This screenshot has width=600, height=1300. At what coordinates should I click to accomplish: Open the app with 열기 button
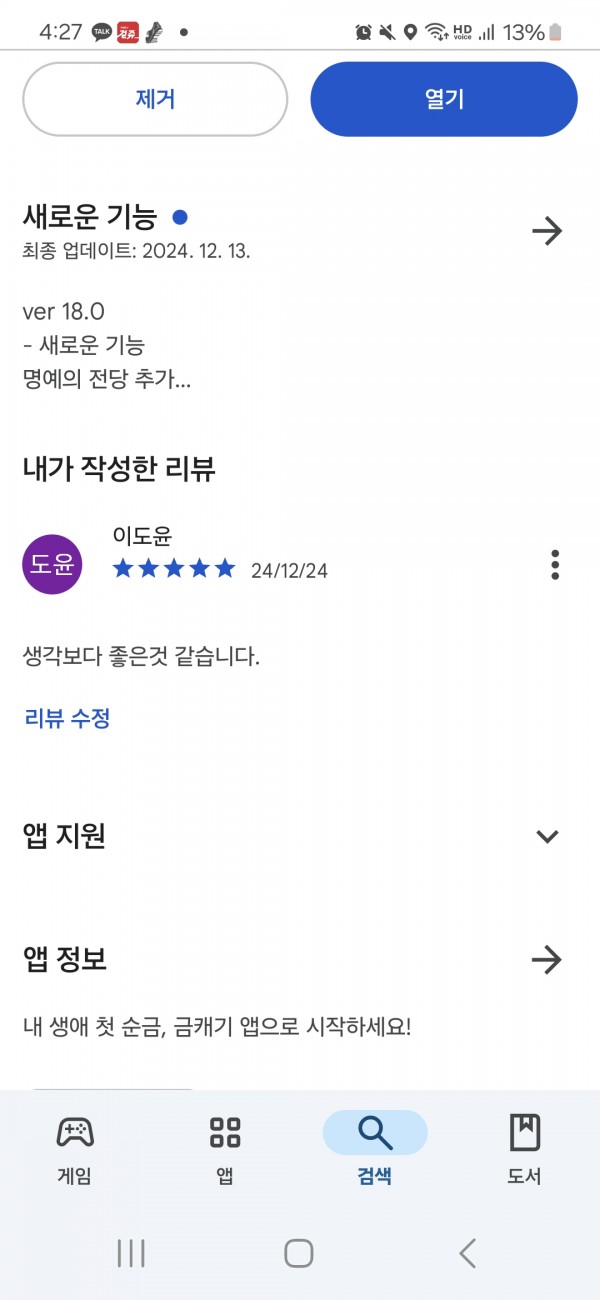click(444, 99)
